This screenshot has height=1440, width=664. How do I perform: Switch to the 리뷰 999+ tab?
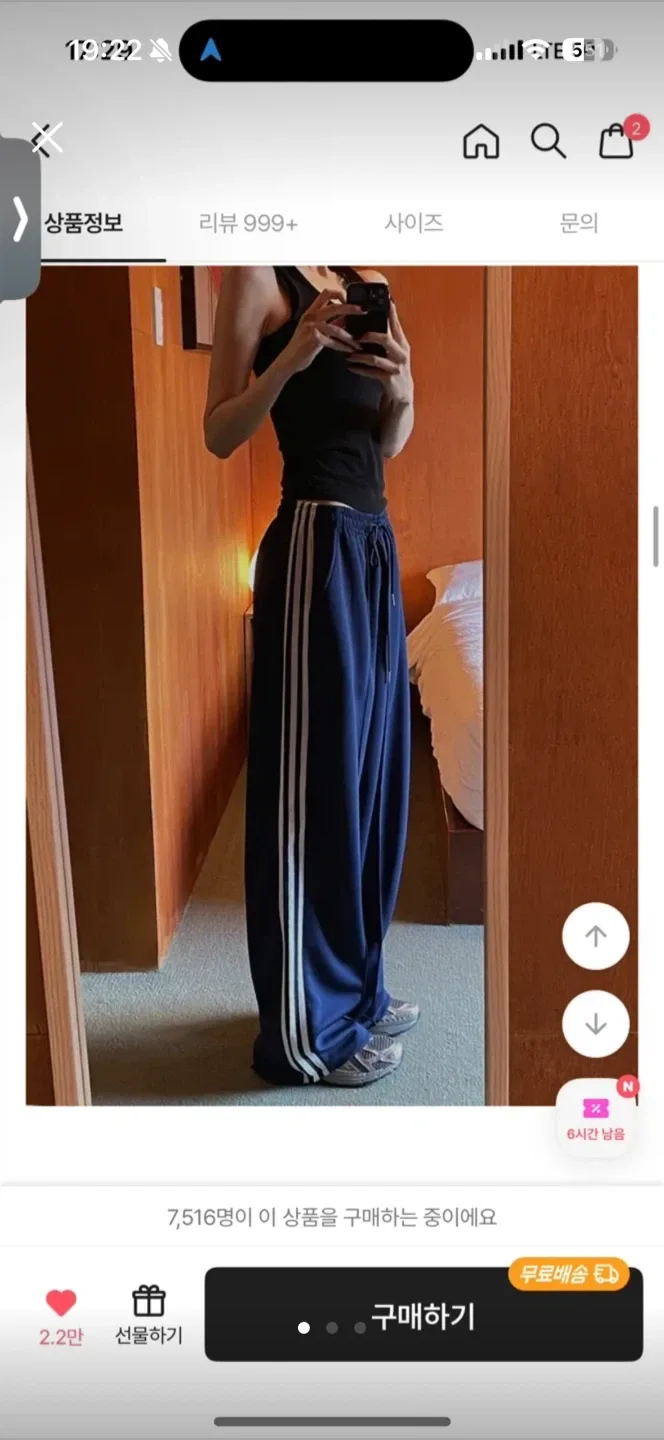point(248,223)
